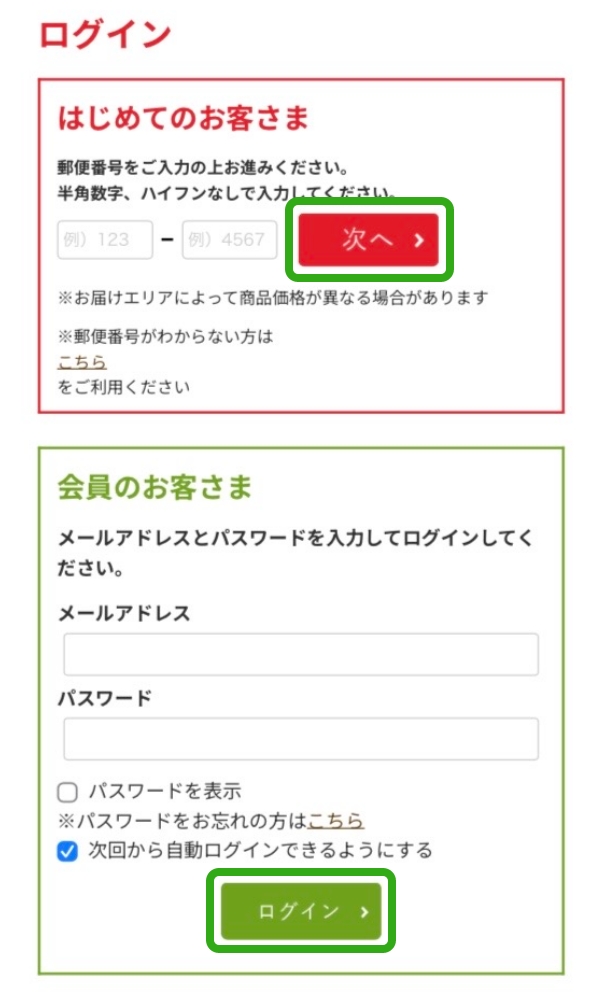
Task: Uncheck 次回から自動ログインできるようにする
Action: click(68, 851)
